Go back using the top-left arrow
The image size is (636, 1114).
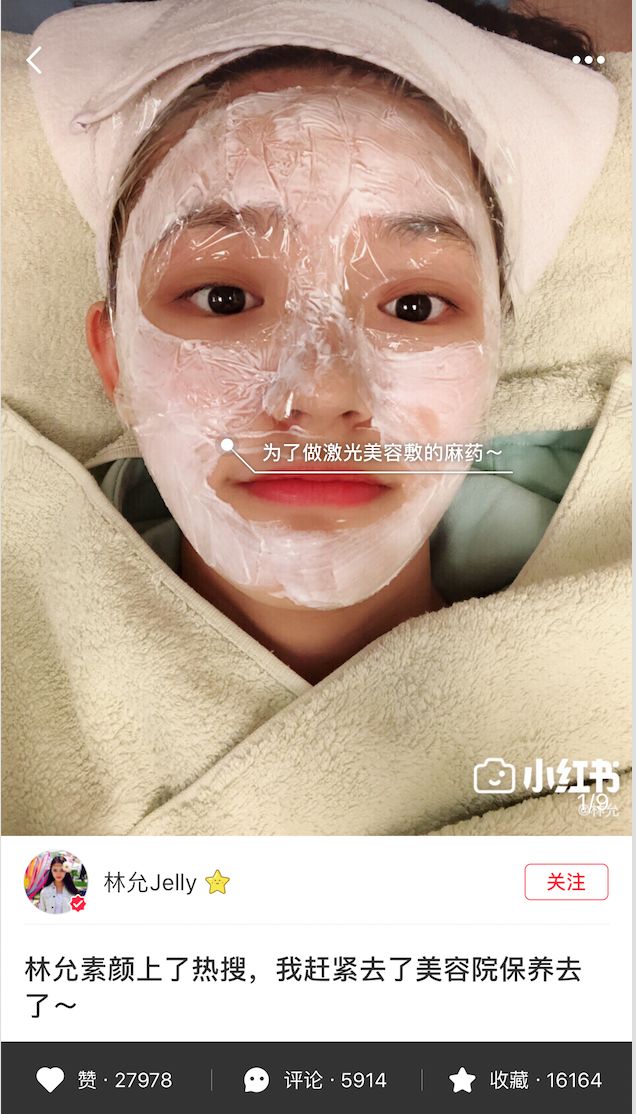click(x=34, y=60)
